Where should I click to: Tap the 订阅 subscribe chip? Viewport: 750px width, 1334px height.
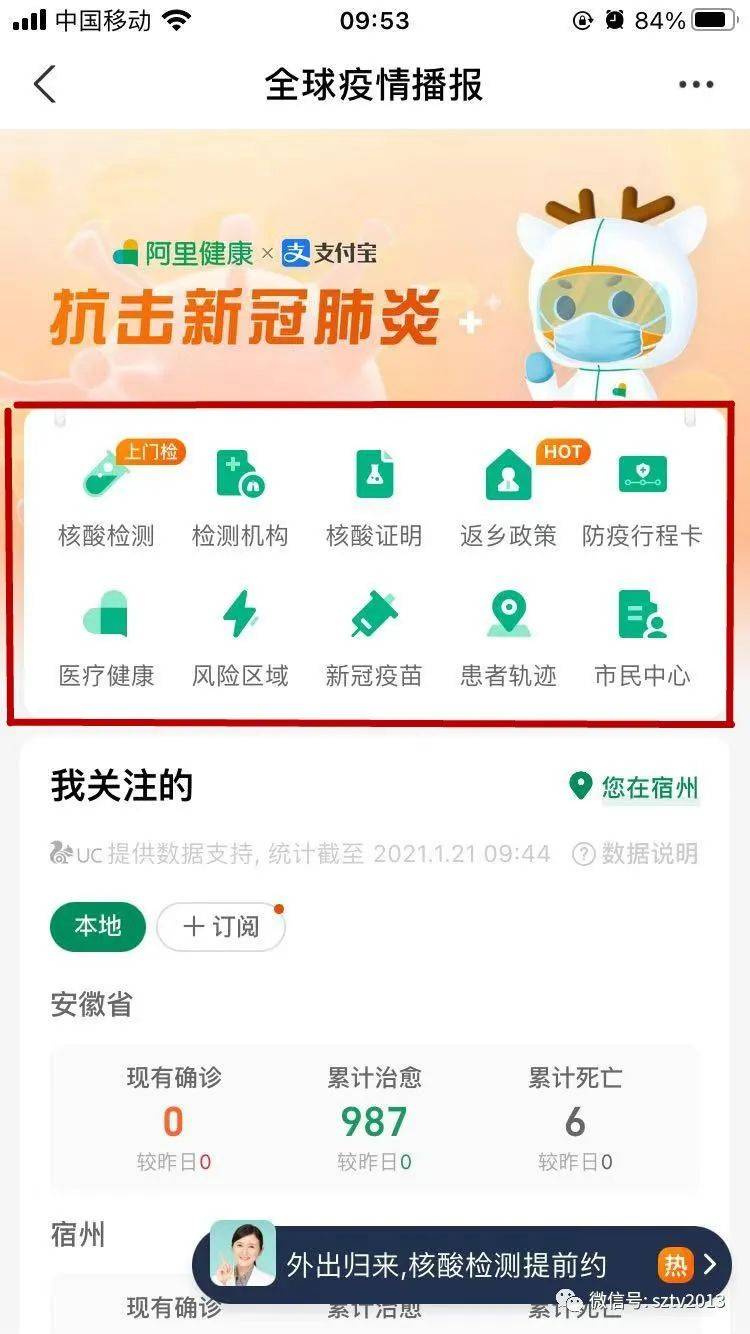[x=221, y=926]
